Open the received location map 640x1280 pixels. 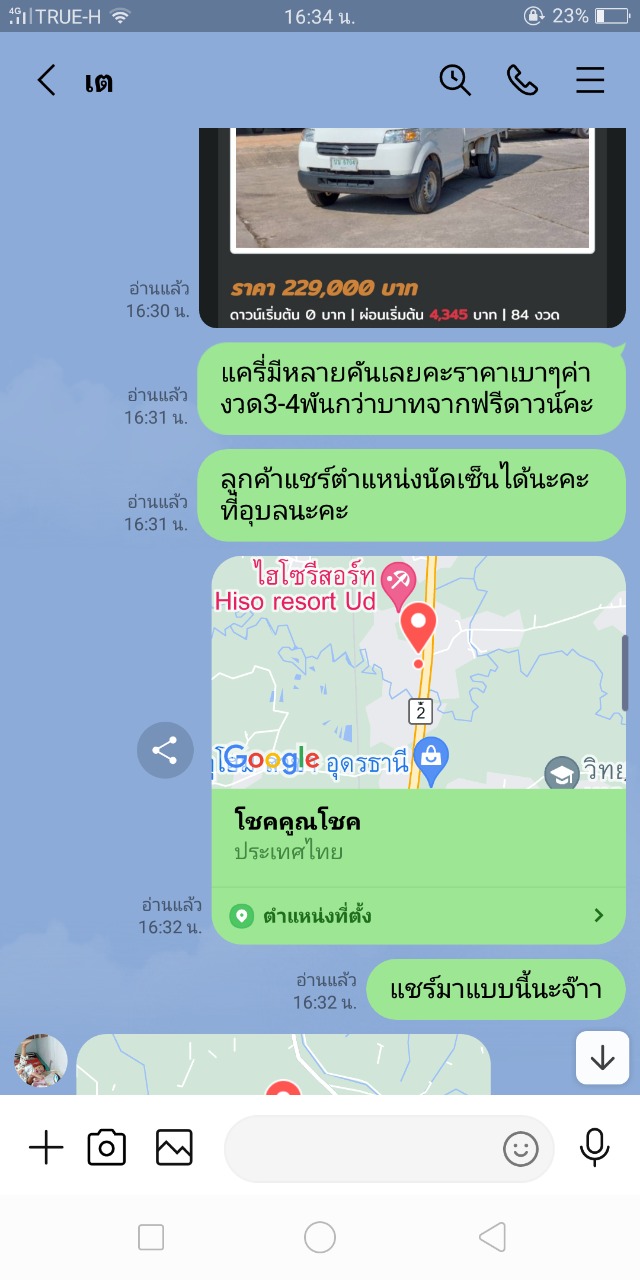[x=283, y=1065]
